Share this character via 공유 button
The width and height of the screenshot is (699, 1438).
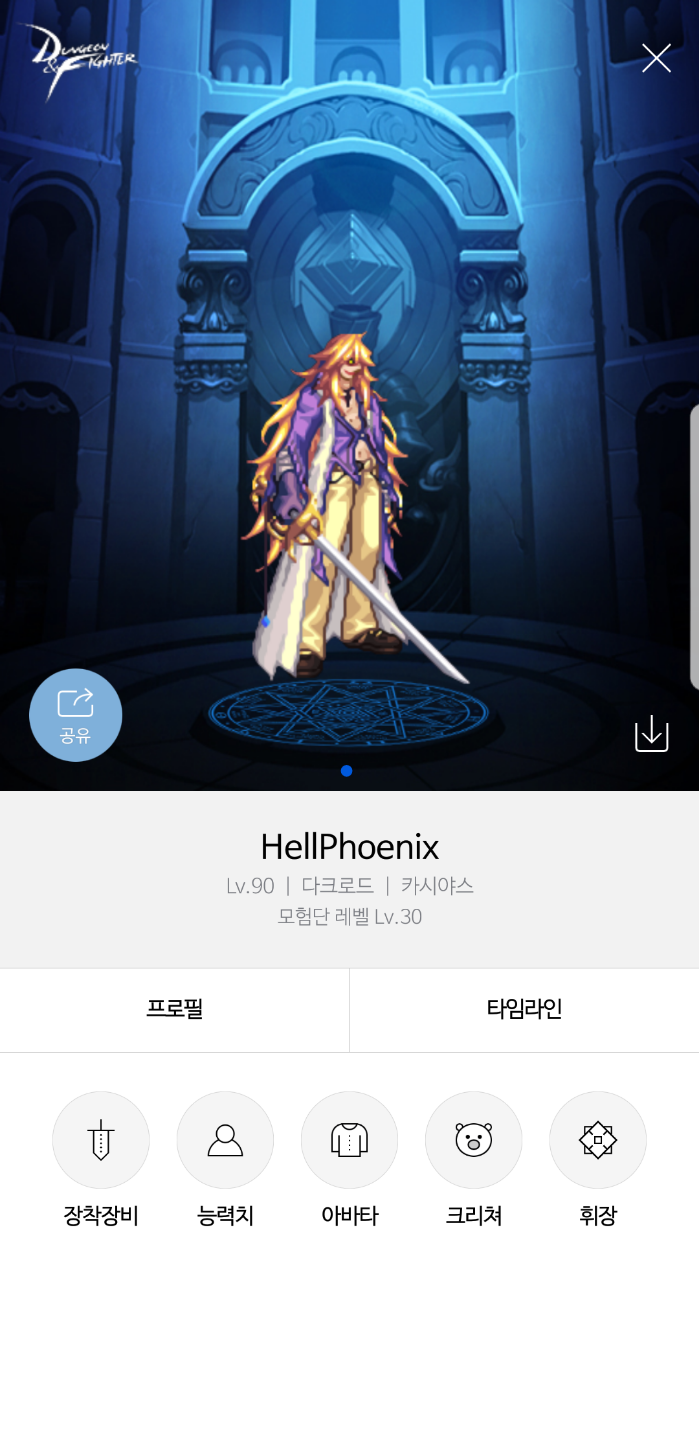tap(76, 715)
